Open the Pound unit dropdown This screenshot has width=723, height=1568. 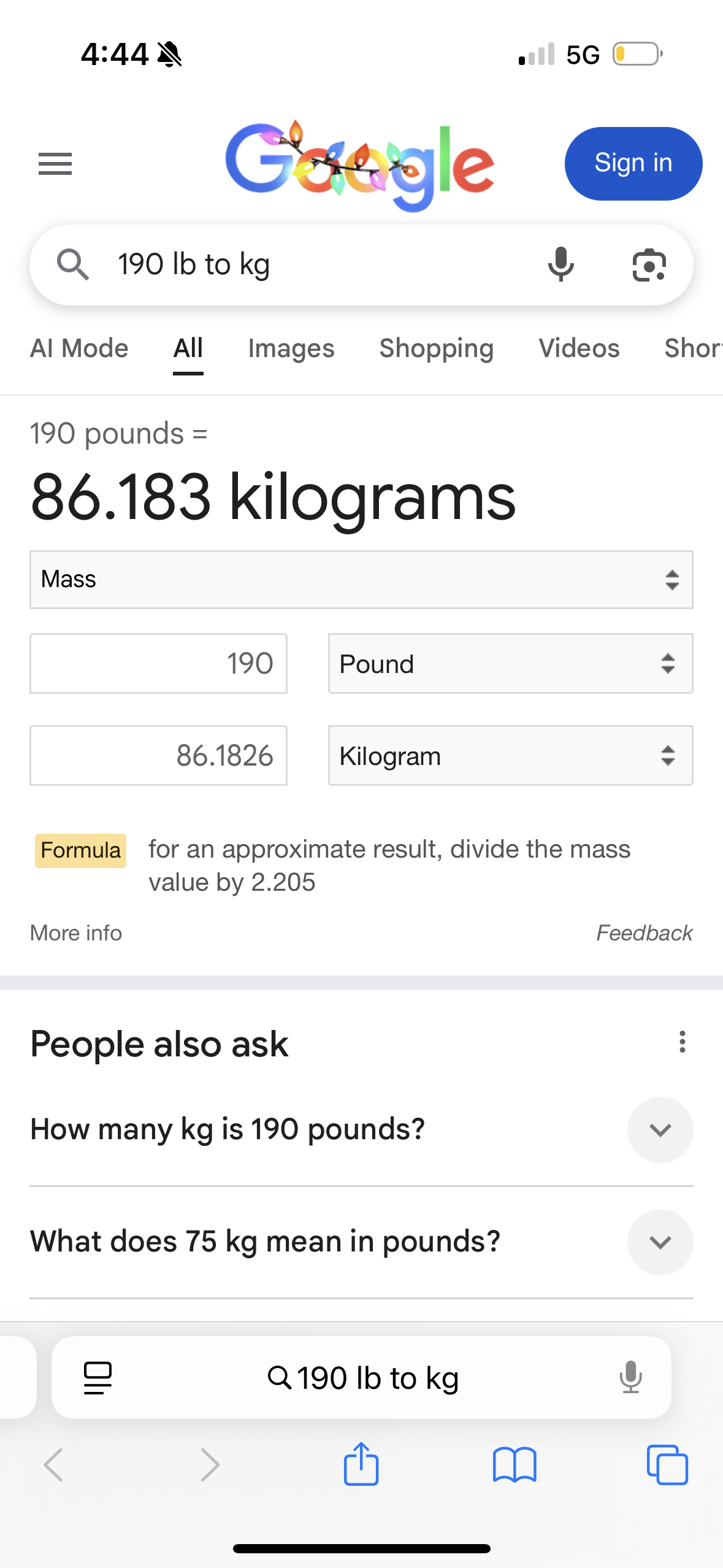[x=510, y=664]
